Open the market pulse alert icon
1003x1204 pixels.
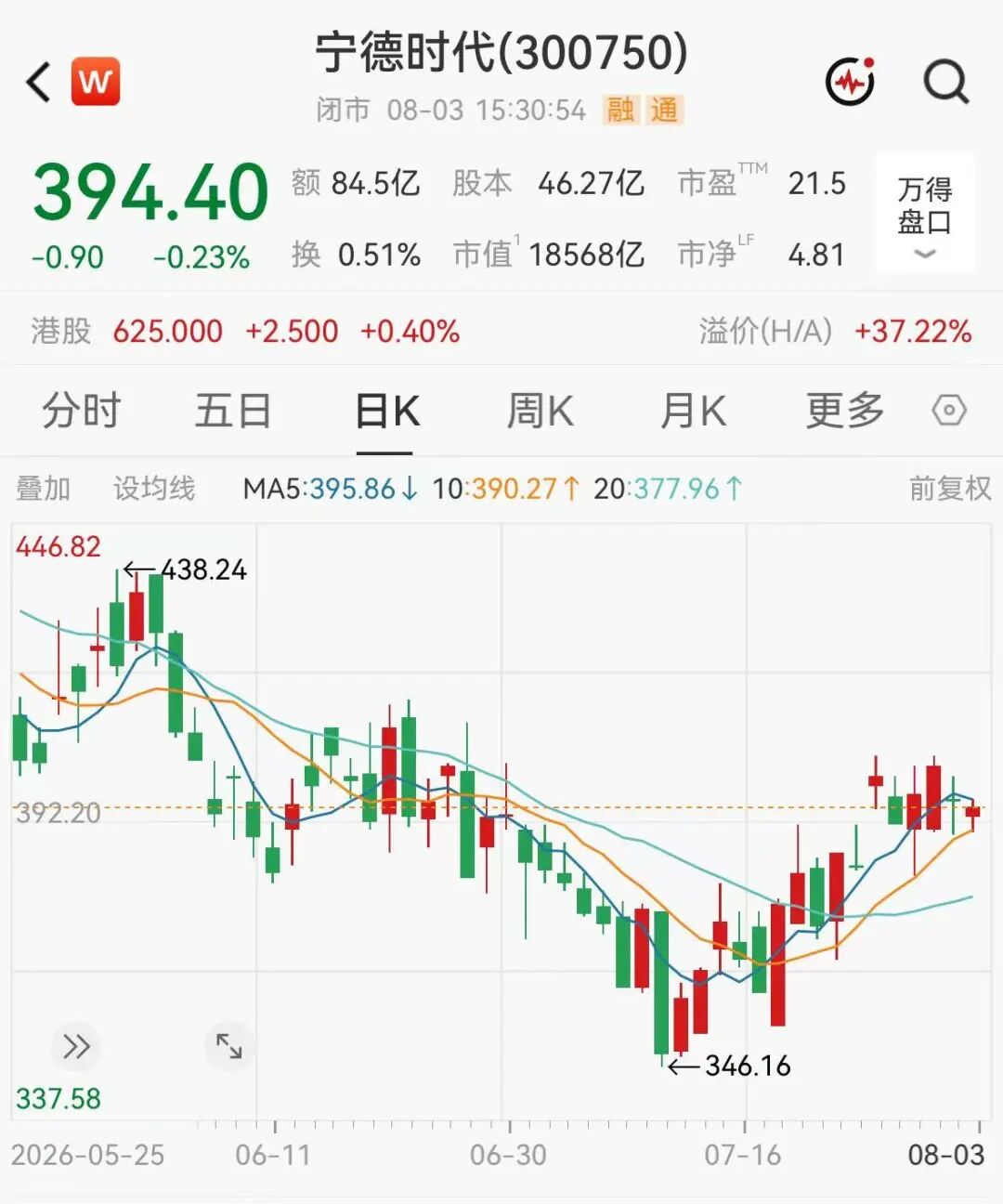point(851,81)
